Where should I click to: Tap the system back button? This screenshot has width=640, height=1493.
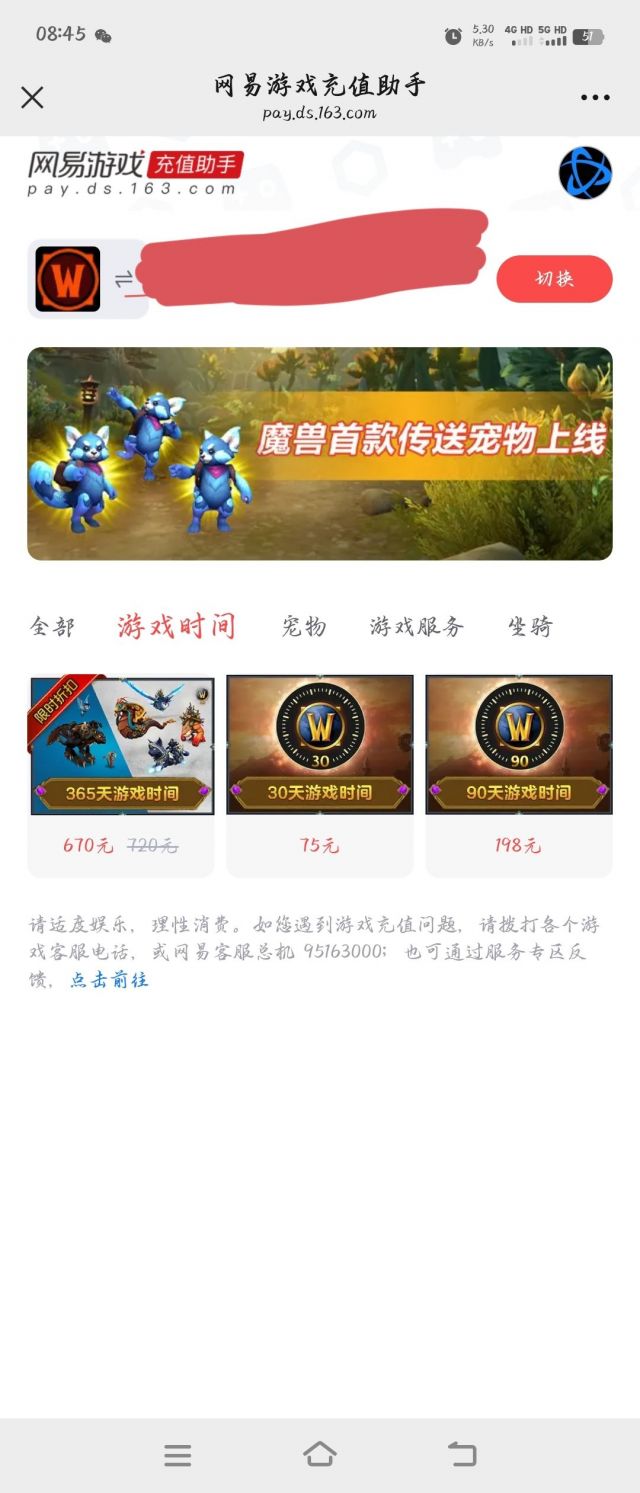click(x=462, y=1455)
